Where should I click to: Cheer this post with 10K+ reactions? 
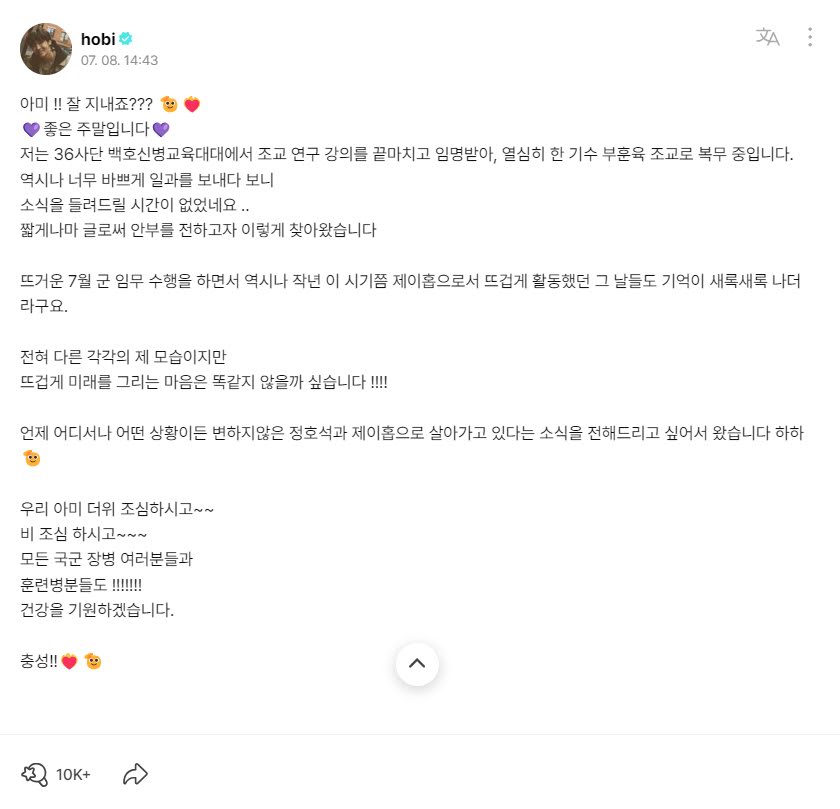(x=35, y=774)
